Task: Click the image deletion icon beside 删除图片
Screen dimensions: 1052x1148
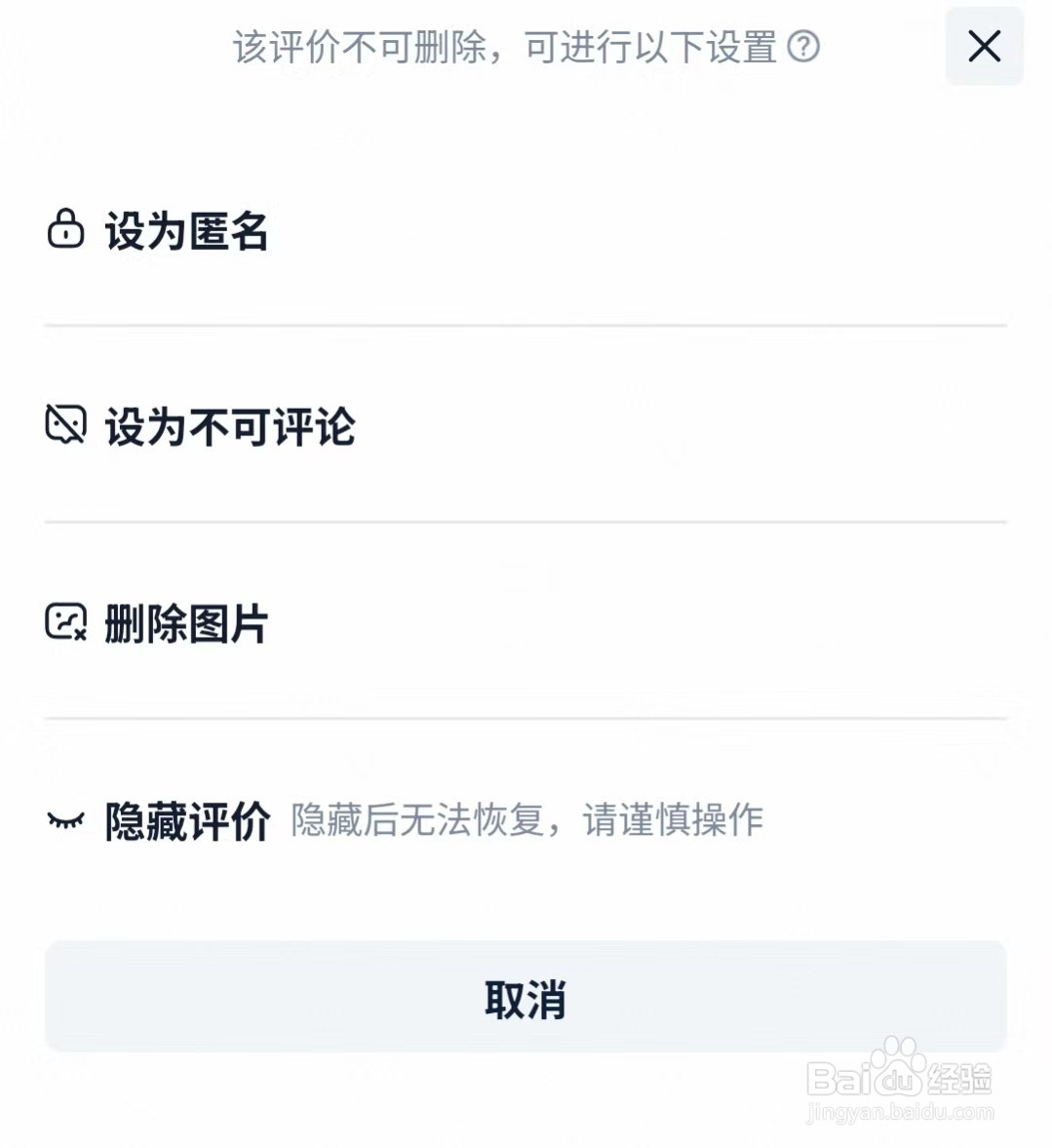Action: (65, 621)
